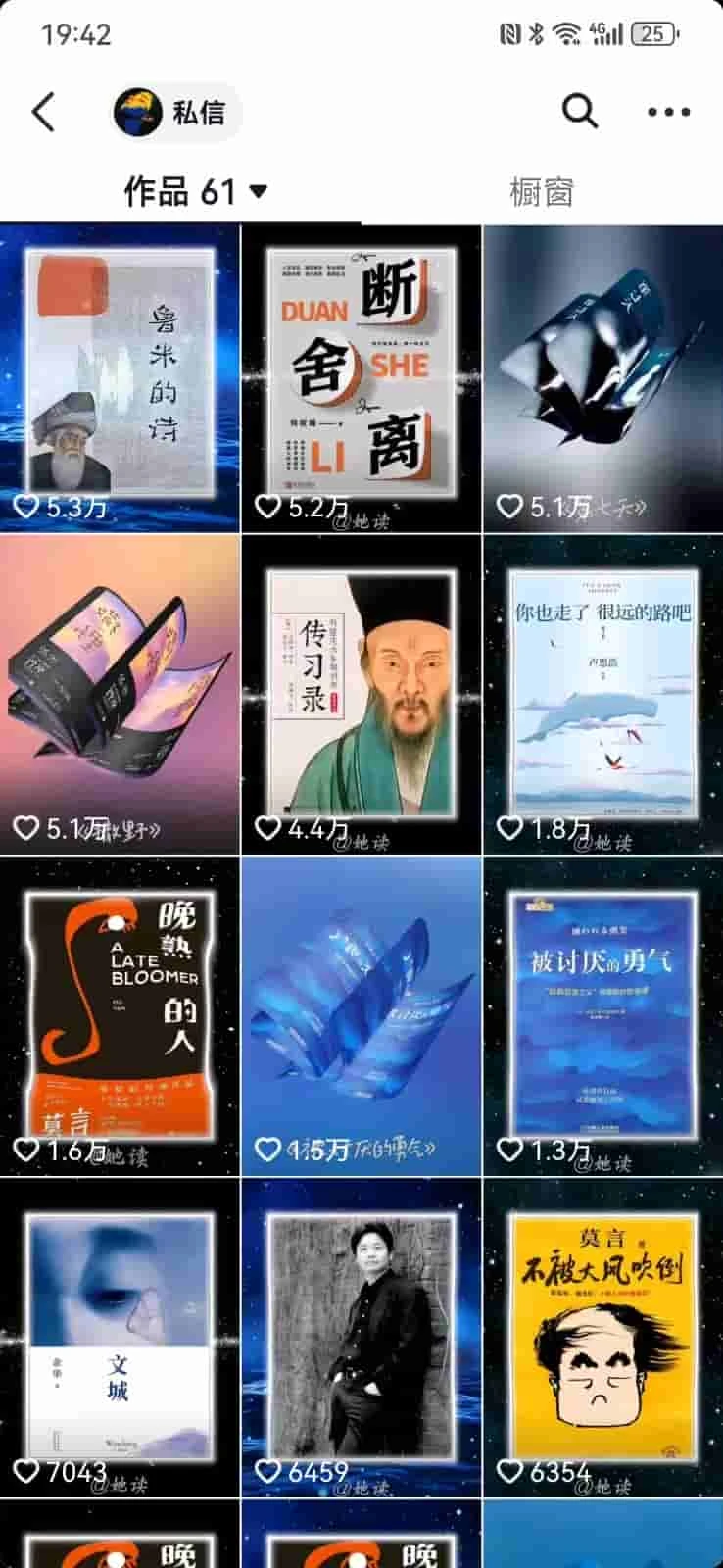This screenshot has height=1568, width=723.
Task: Tap the heart icon on 被讨厌的勇气 video
Action: tap(510, 1147)
